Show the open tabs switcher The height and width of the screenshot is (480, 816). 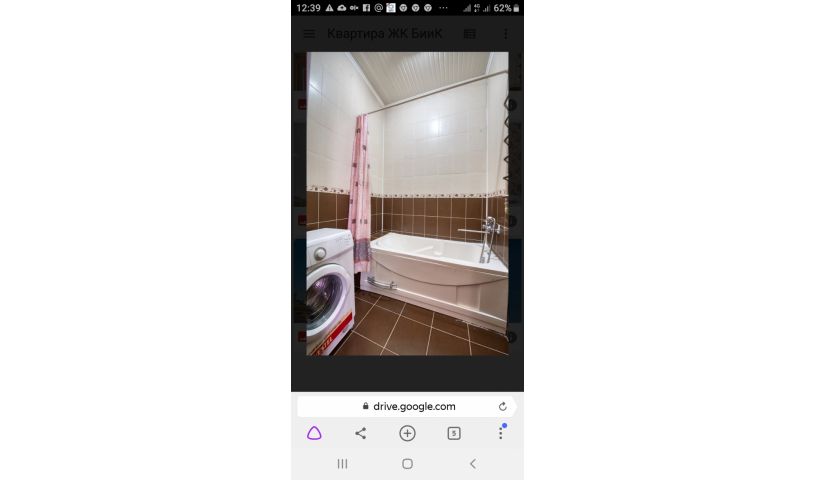click(454, 433)
